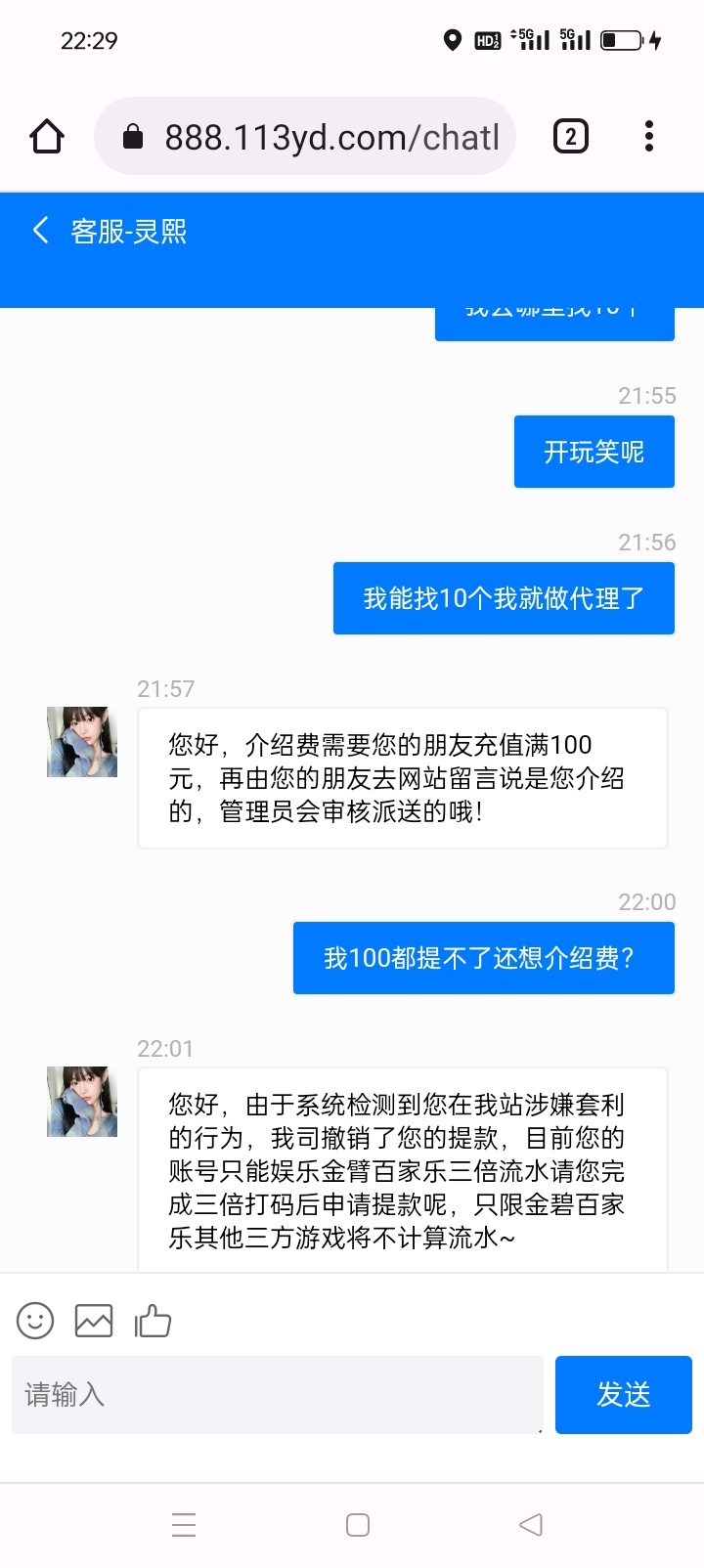Tap the thumbs-up rating icon
This screenshot has height=1568, width=704.
[x=153, y=1321]
